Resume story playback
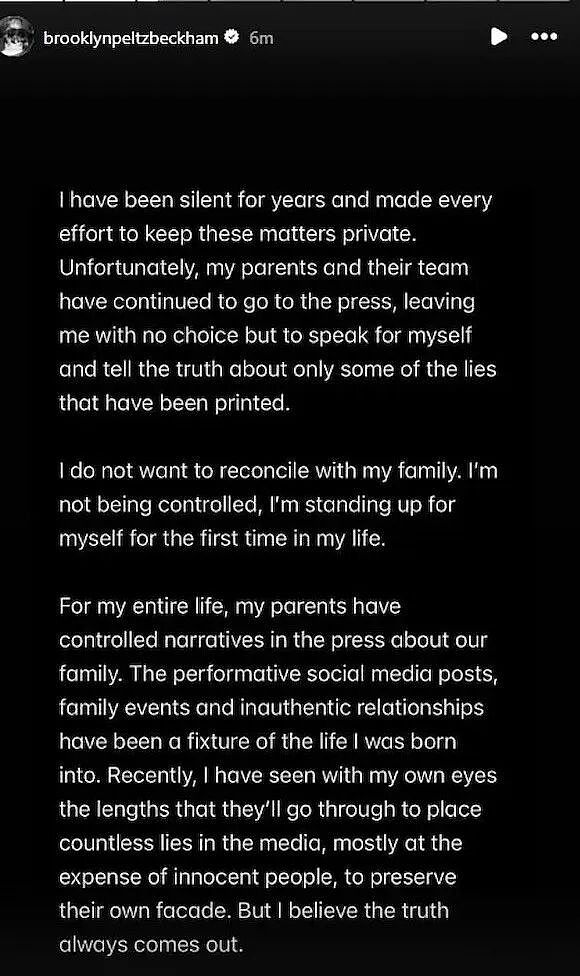 pos(498,37)
